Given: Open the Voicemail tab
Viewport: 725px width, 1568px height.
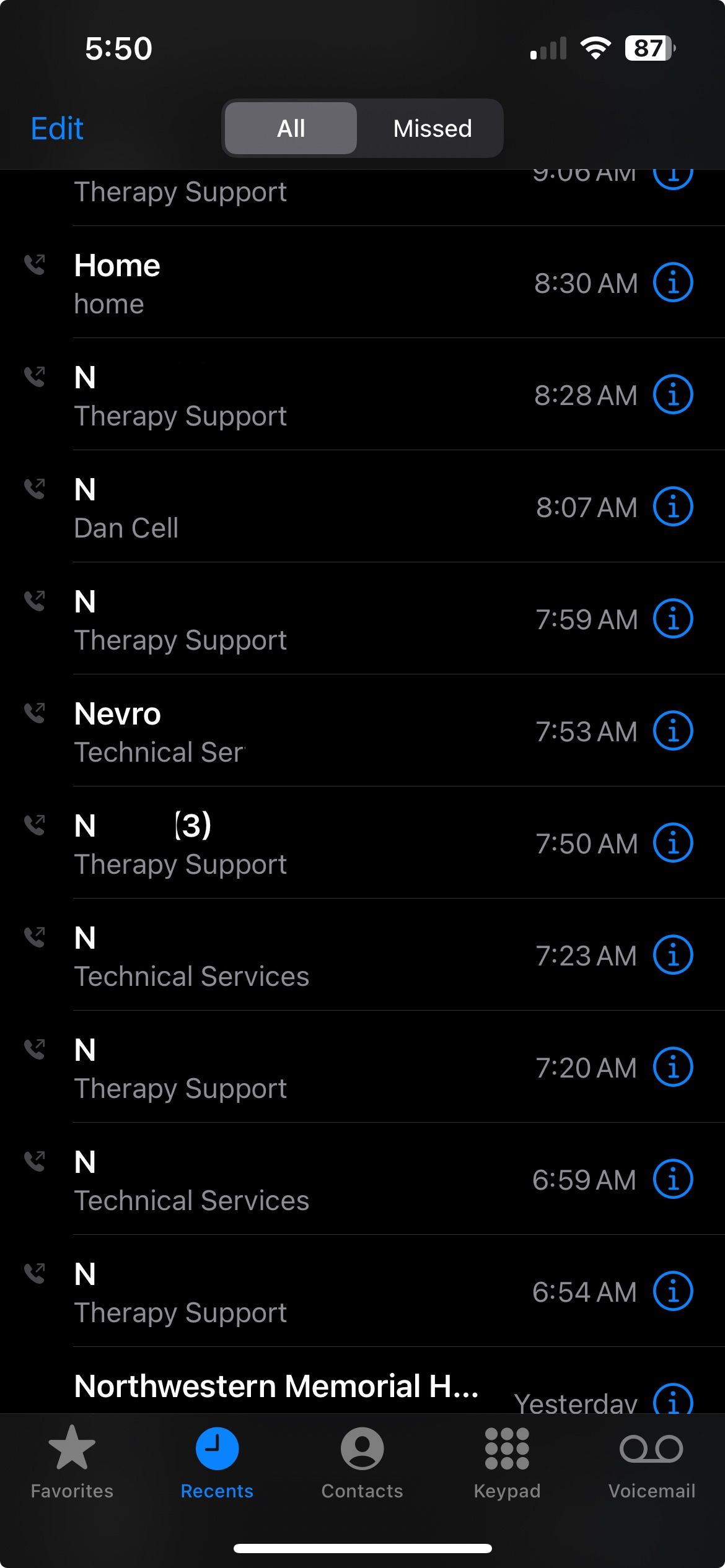Looking at the screenshot, I should (x=652, y=1463).
